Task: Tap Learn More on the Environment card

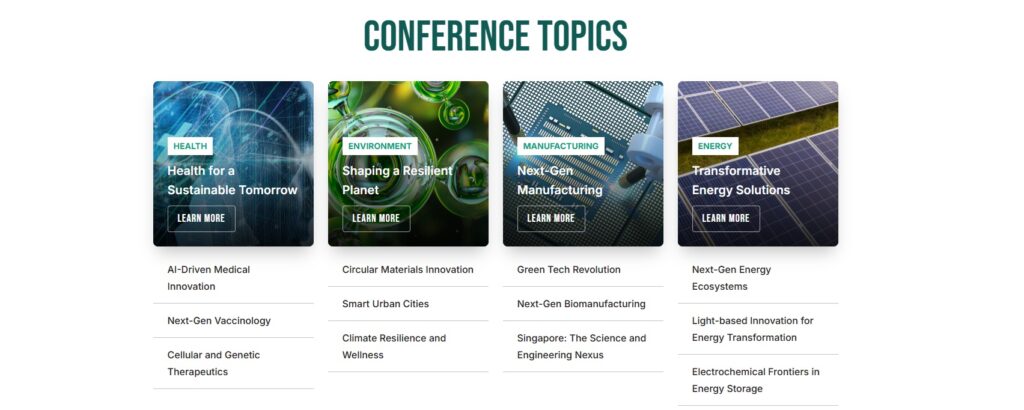Action: tap(376, 218)
